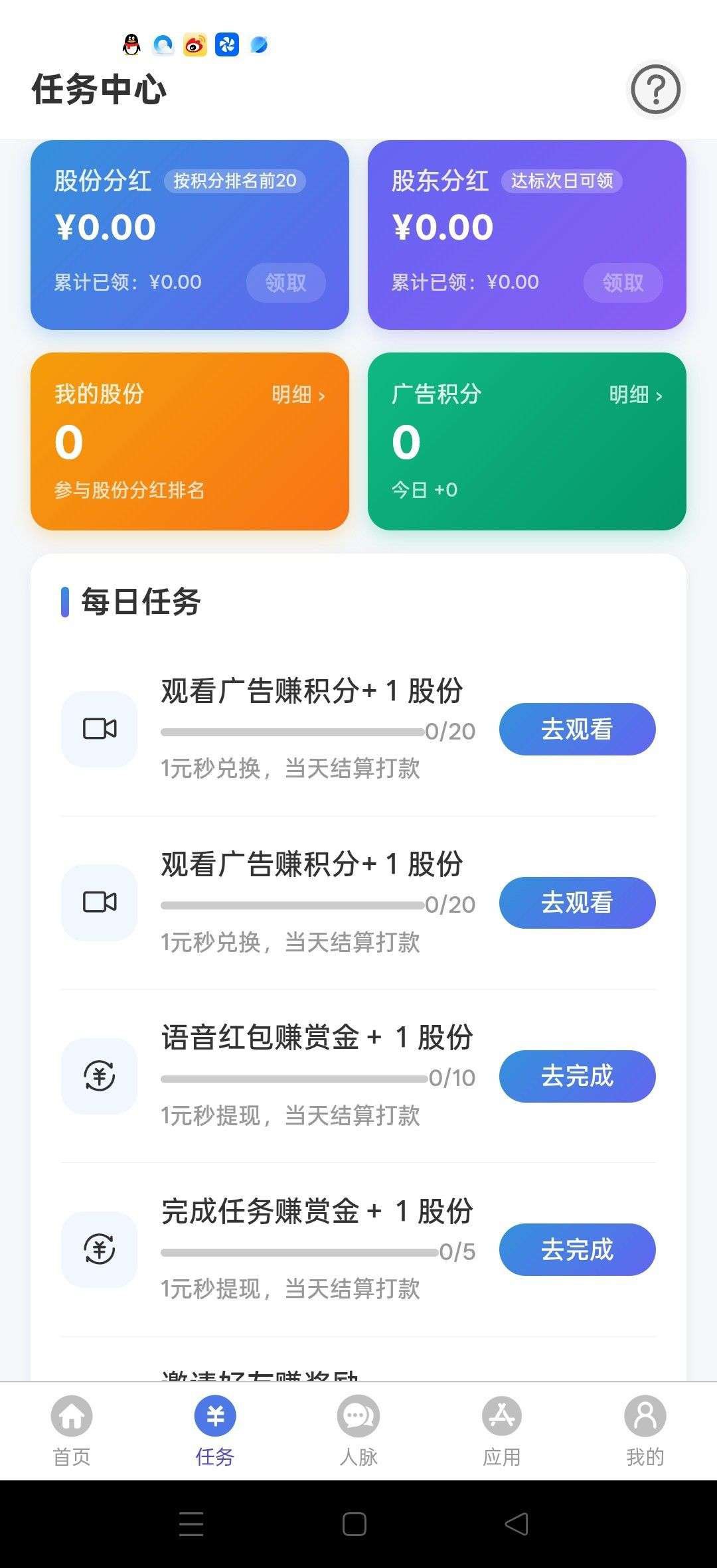Select the 任务 tab

pos(215,1430)
